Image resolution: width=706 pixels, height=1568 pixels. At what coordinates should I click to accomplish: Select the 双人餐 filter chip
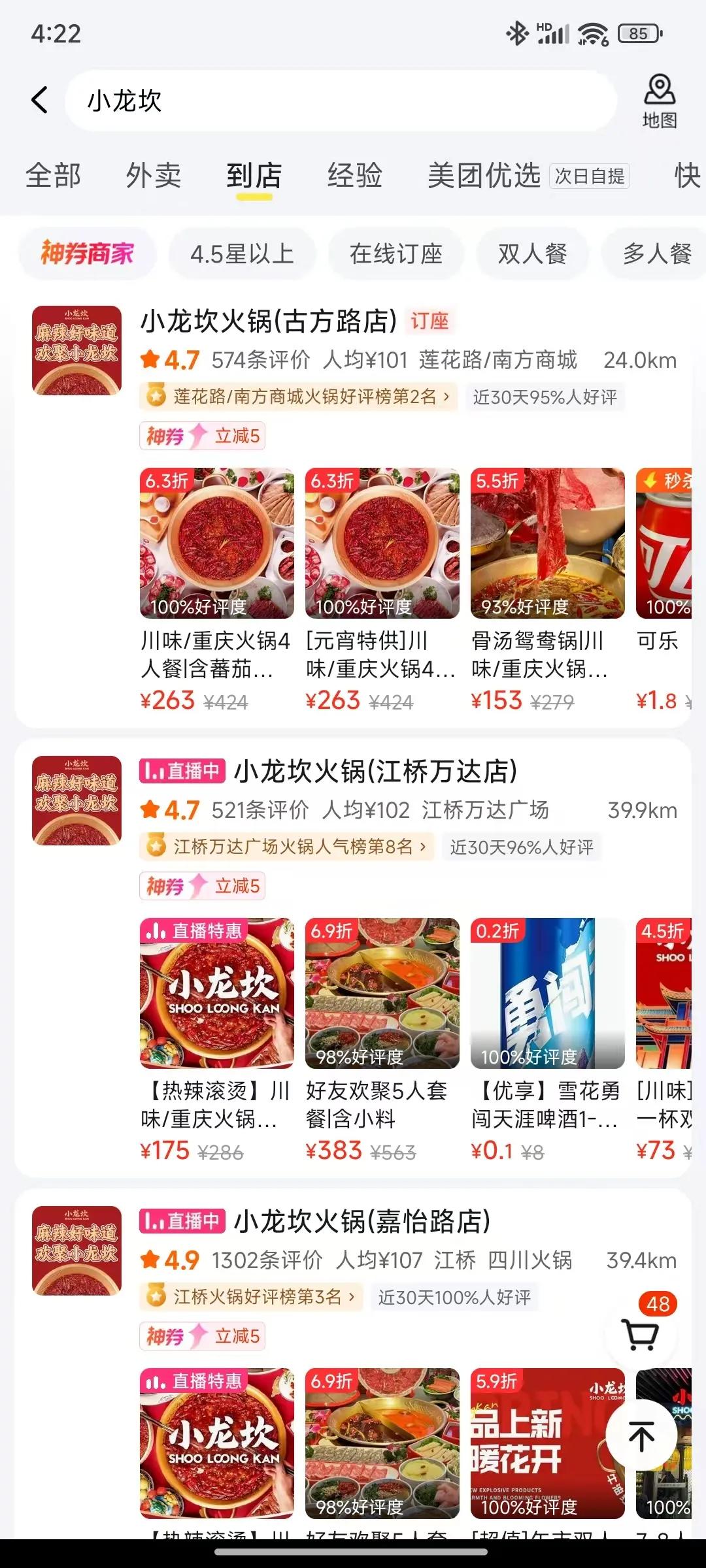tap(532, 253)
